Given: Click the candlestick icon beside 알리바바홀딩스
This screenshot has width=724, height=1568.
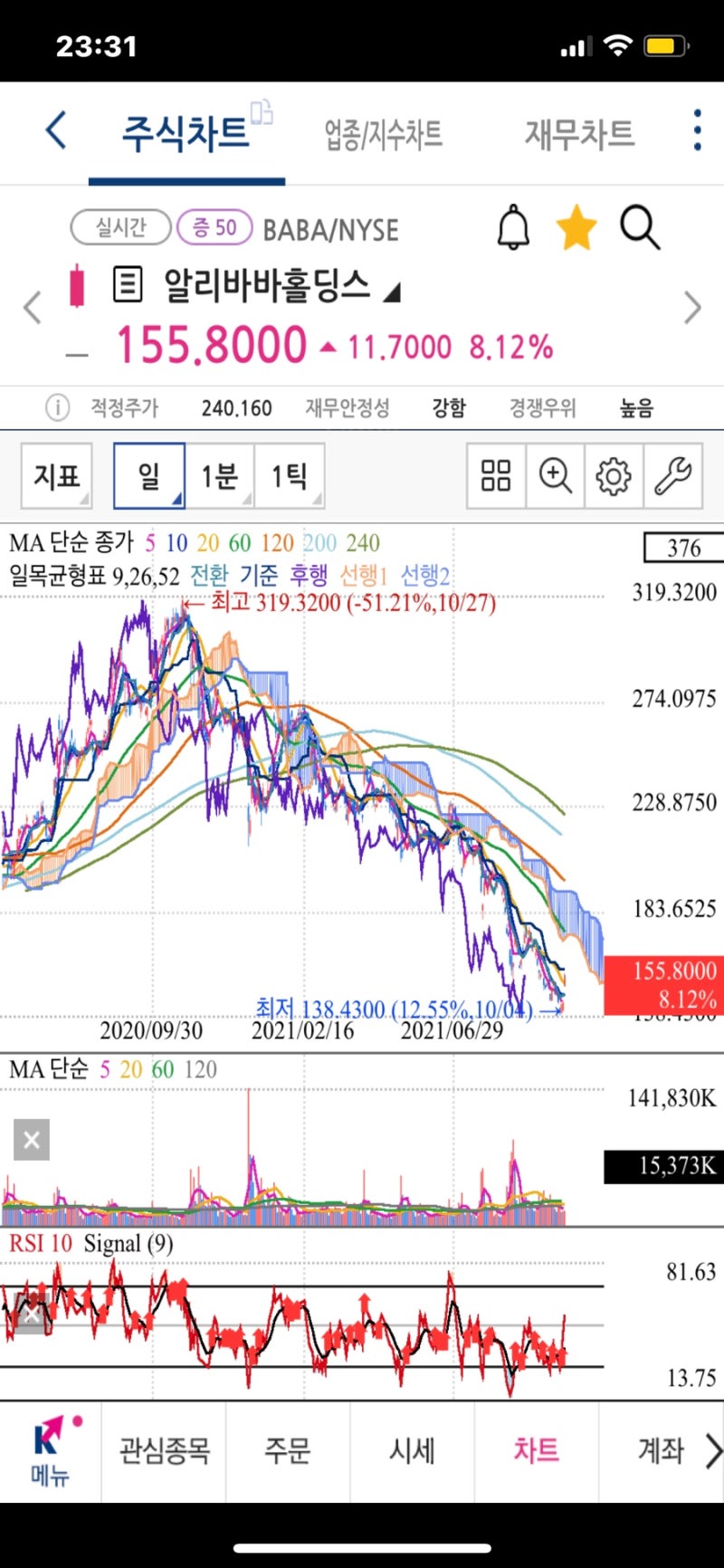Looking at the screenshot, I should click(77, 285).
